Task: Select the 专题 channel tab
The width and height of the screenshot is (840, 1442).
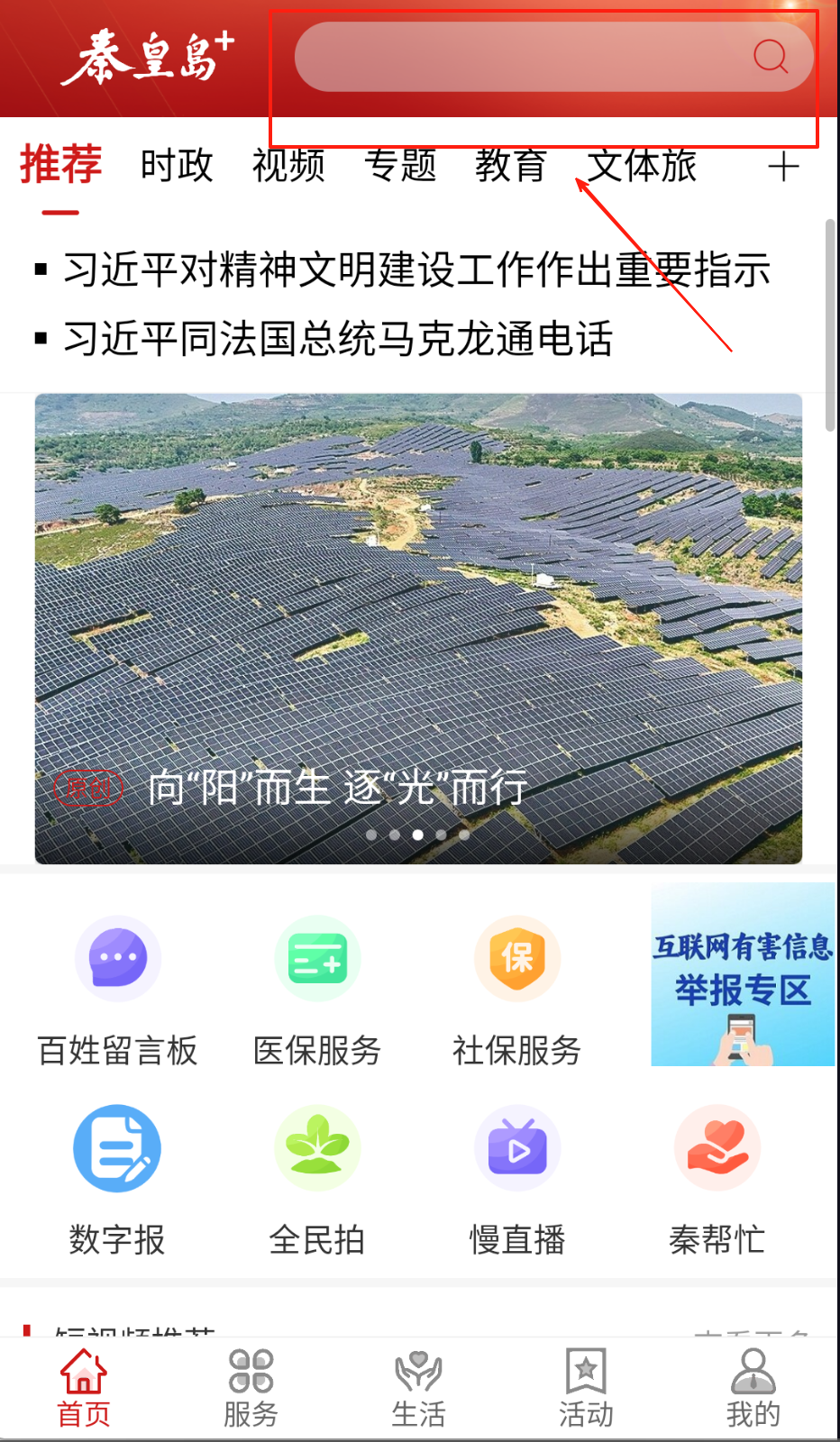Action: pos(400,166)
